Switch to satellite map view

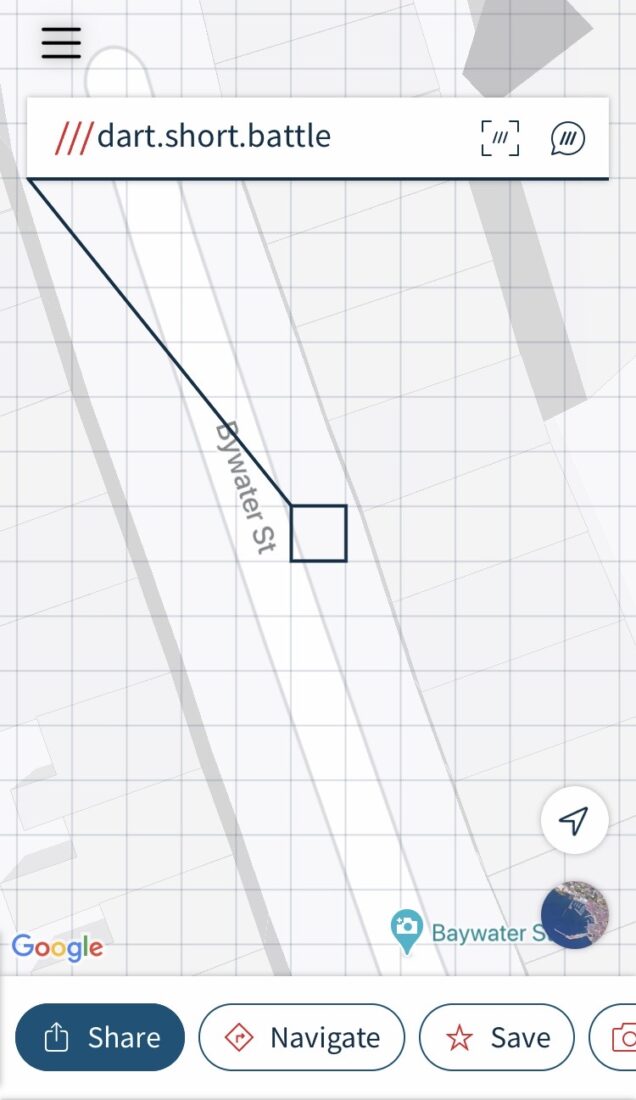click(x=574, y=915)
